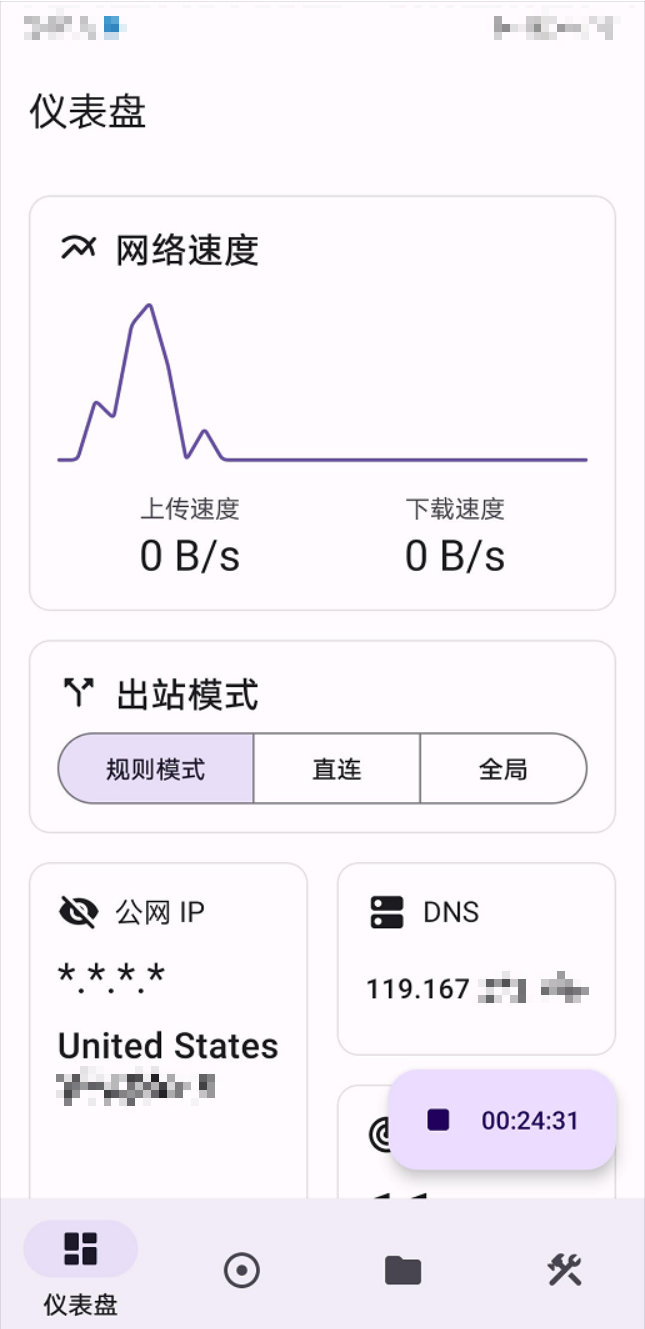Open the profiles folder tab
The height and width of the screenshot is (1329, 645).
click(403, 1271)
